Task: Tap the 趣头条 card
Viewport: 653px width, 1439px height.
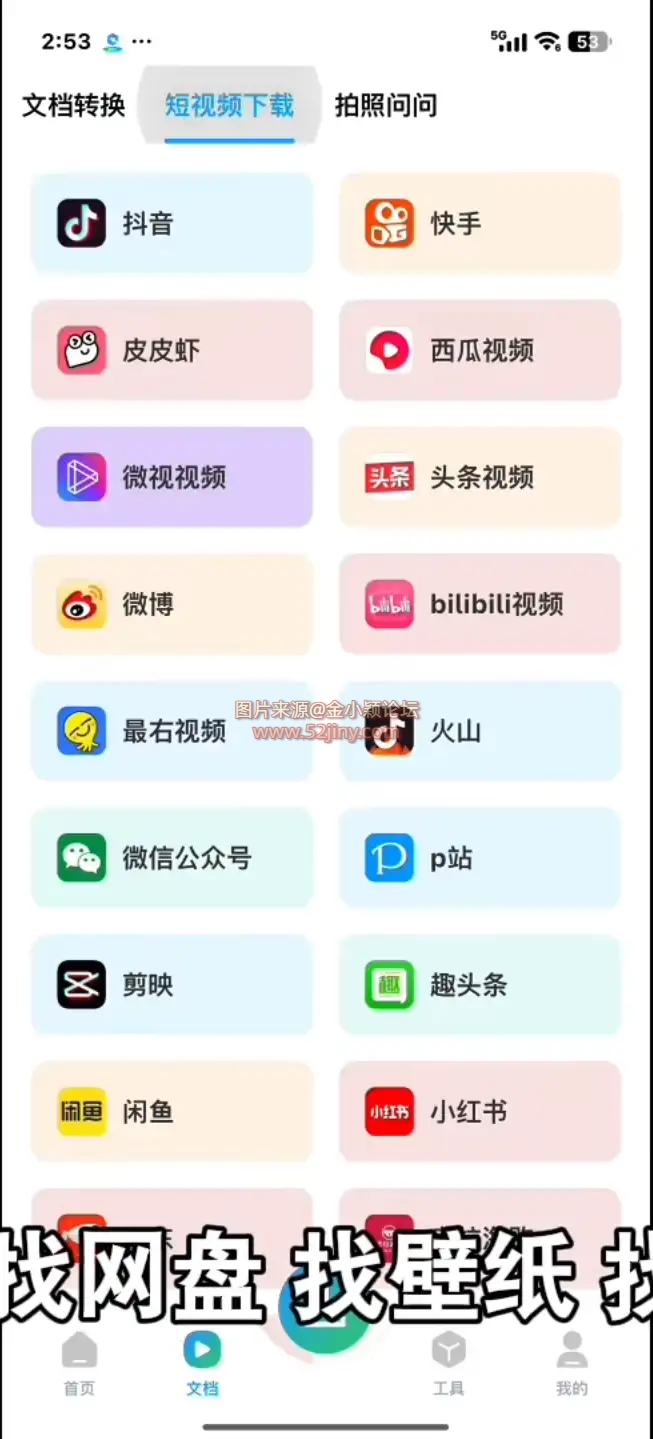Action: pos(479,985)
